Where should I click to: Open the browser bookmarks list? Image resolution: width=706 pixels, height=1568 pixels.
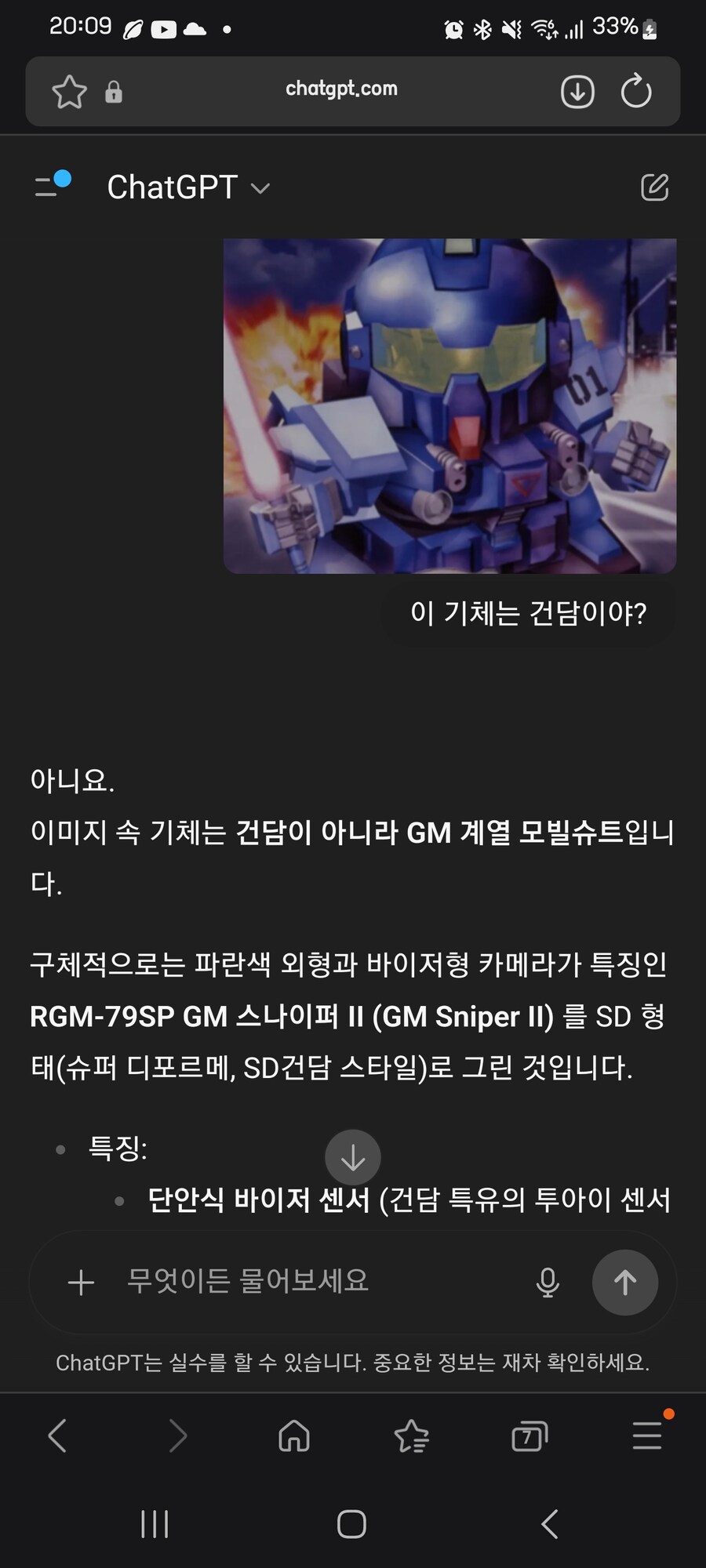412,1436
